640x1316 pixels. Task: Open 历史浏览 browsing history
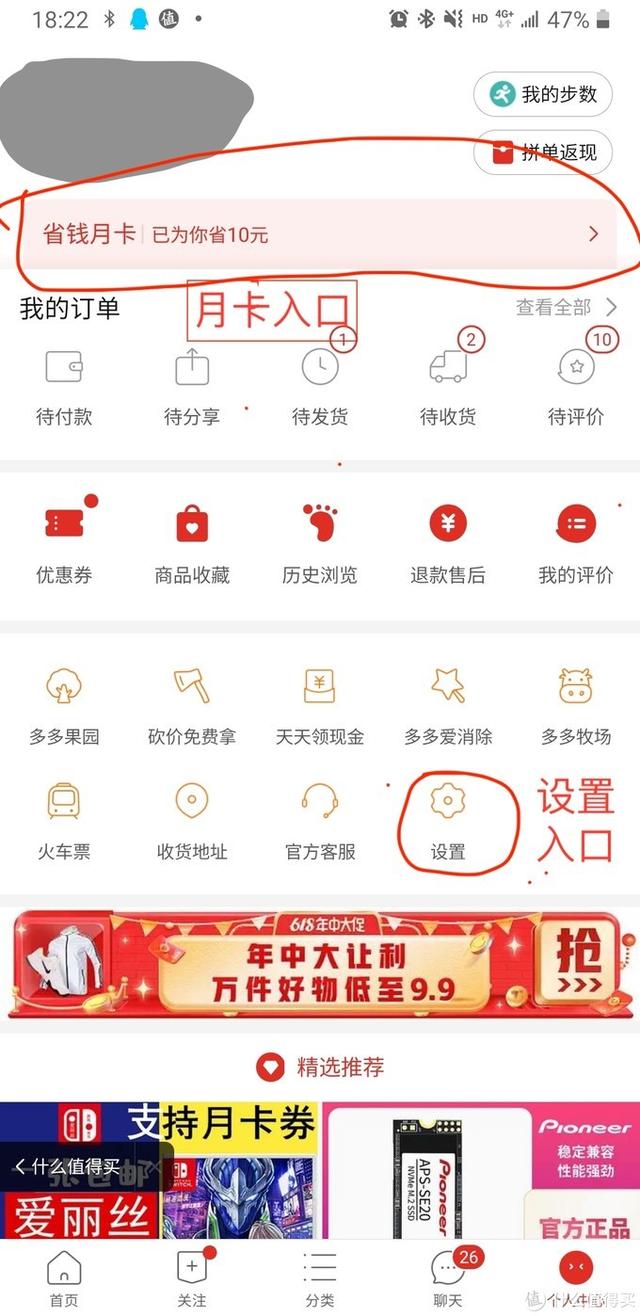[320, 543]
